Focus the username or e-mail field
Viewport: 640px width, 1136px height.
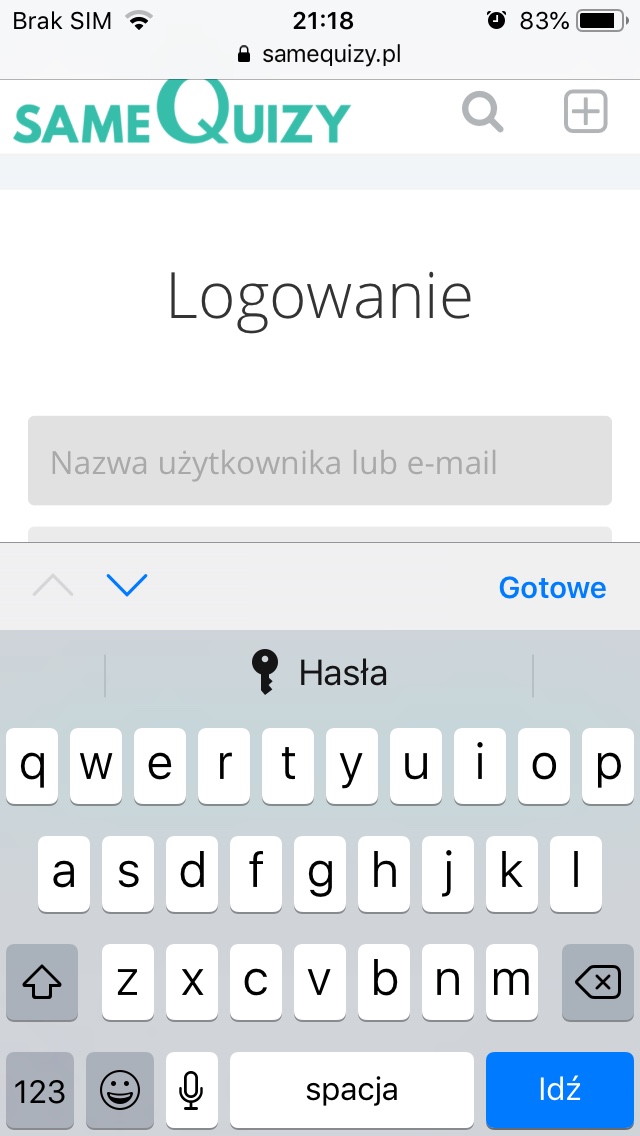(319, 461)
